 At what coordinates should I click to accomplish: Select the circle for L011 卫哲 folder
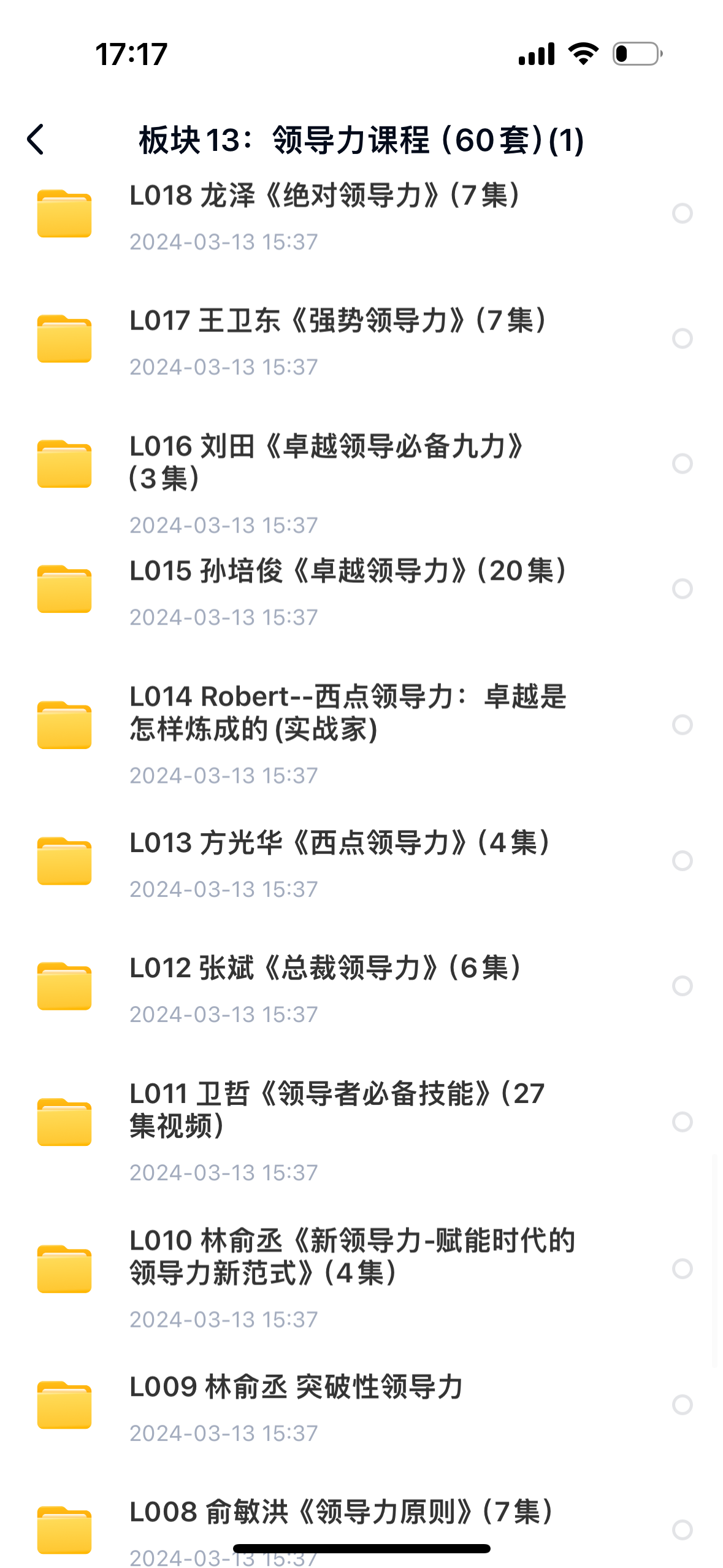[682, 1122]
